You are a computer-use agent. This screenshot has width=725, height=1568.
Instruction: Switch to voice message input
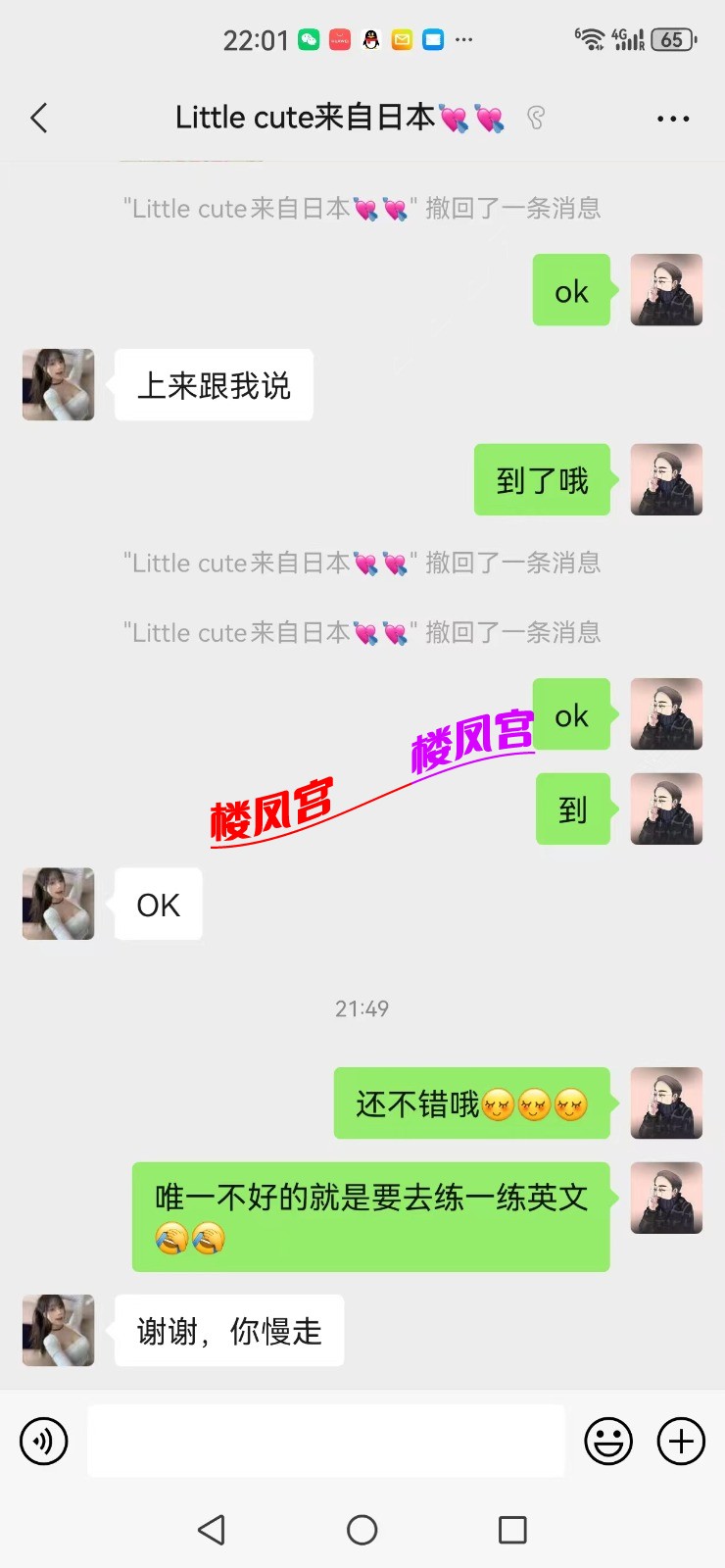(x=44, y=1442)
